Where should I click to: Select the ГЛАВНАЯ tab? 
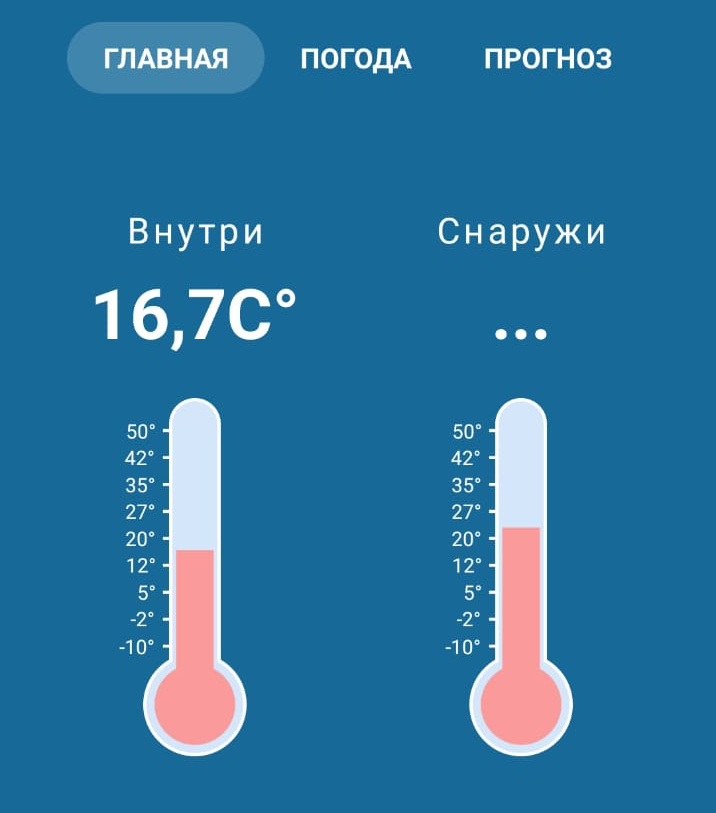pos(166,58)
